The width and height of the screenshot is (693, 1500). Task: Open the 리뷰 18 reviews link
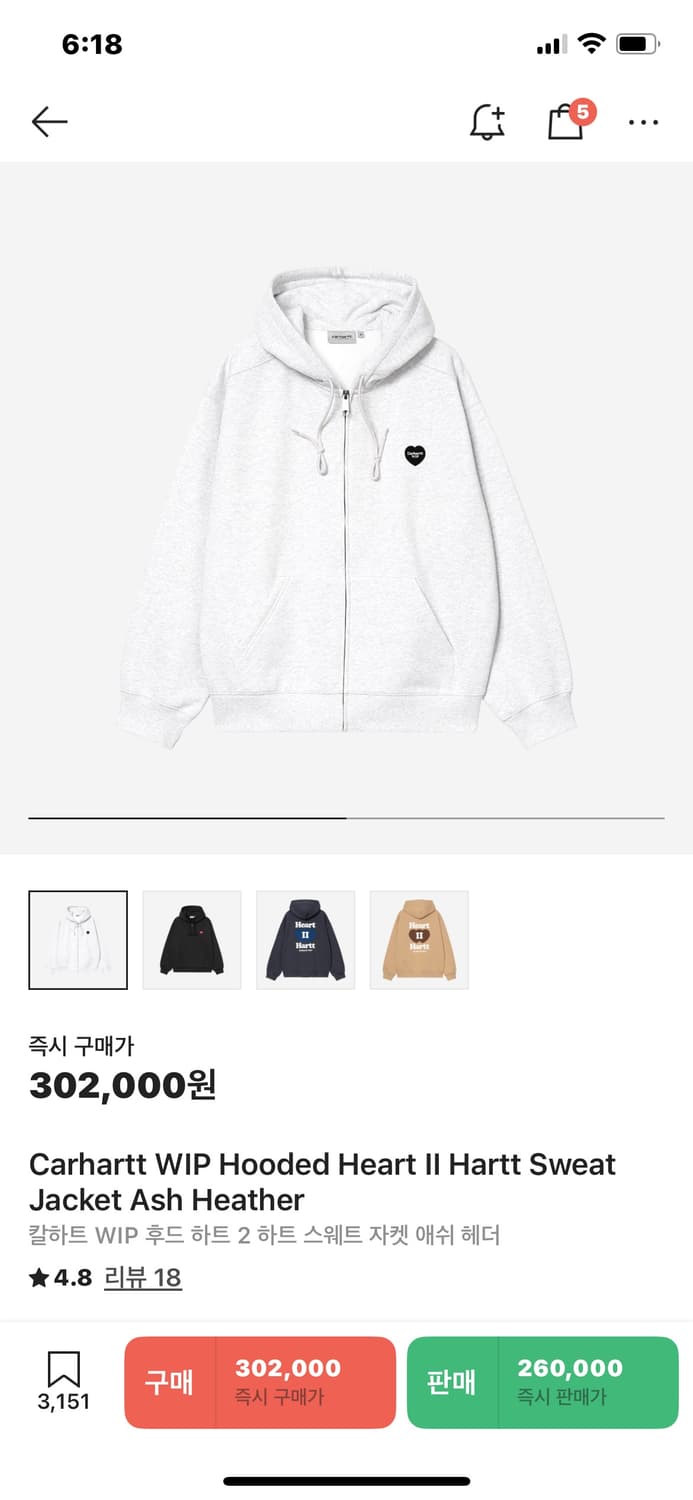click(x=142, y=1277)
